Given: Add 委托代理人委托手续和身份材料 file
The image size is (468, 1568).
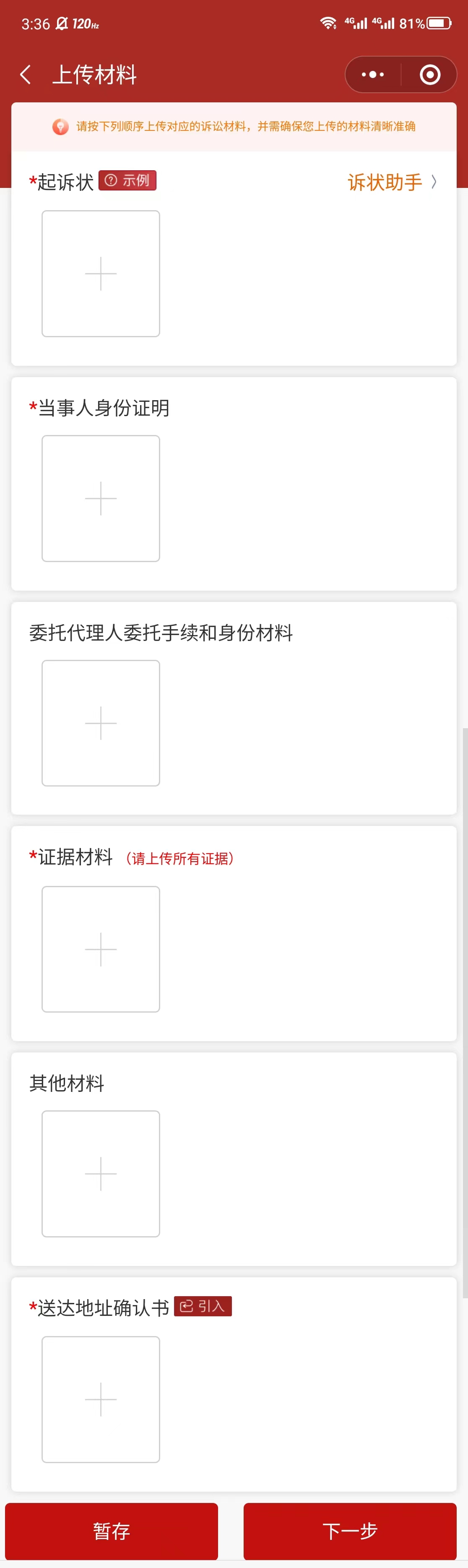Looking at the screenshot, I should coord(101,723).
